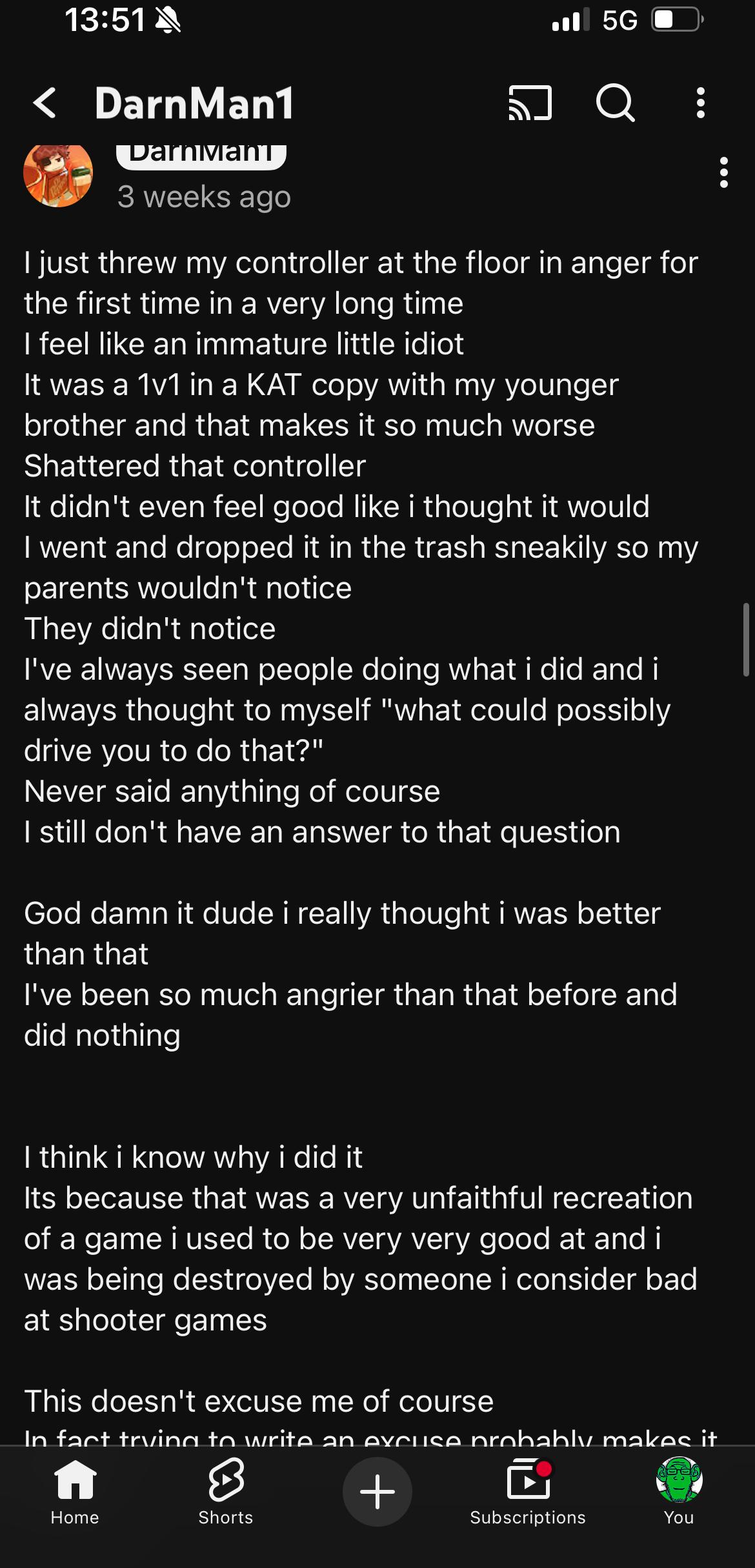
Task: Create new content with the plus button
Action: coord(377,1492)
